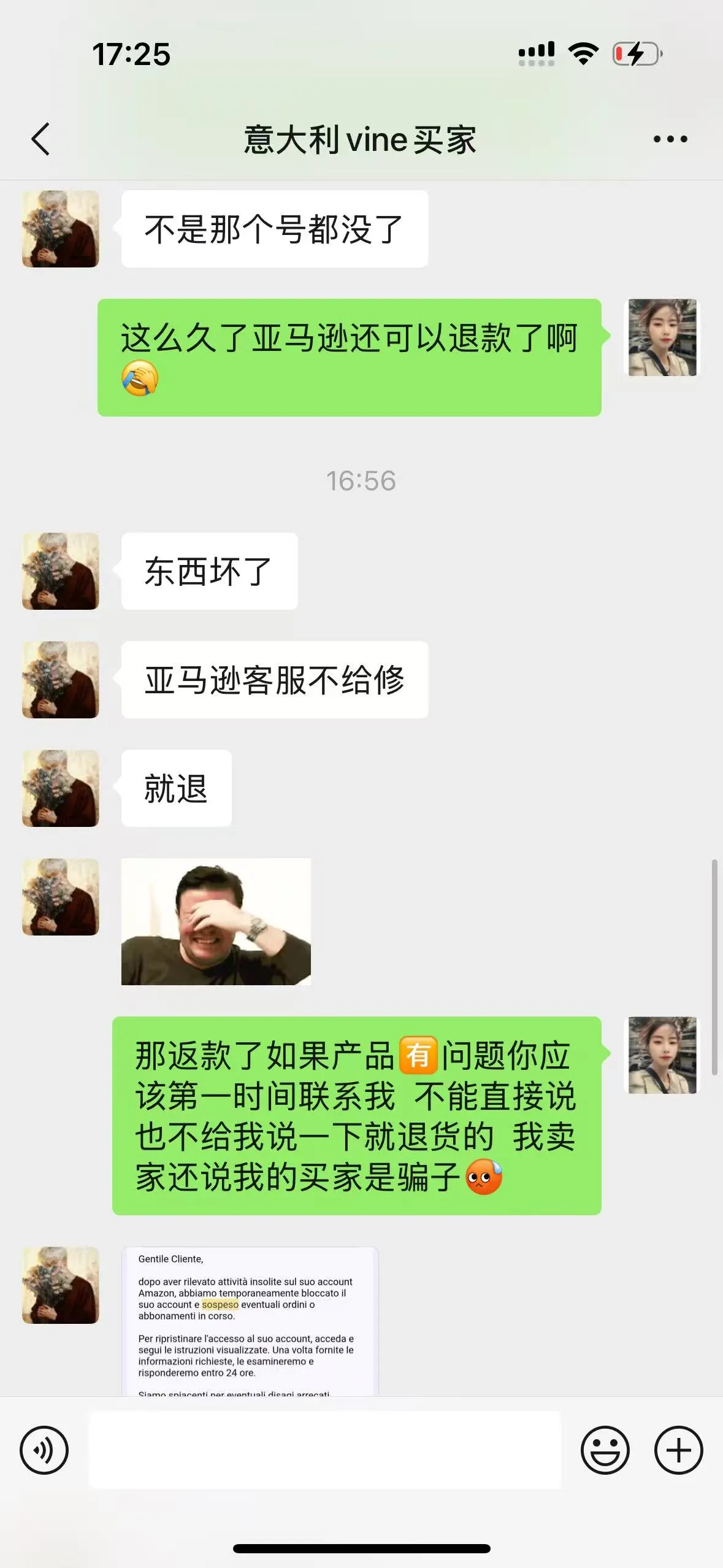723x1568 pixels.
Task: View the Gentile Cliente email screenshot
Action: (x=250, y=1321)
